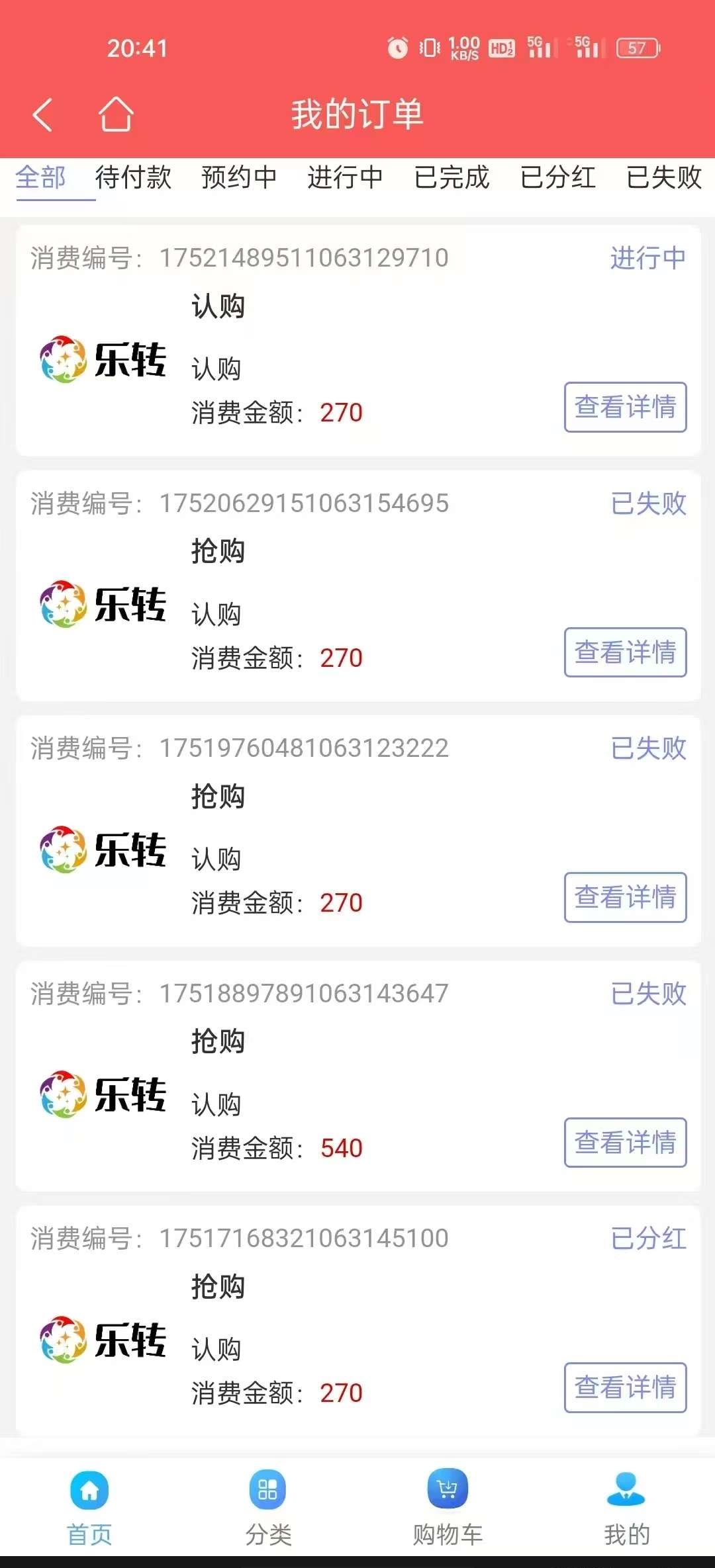Screen dimensions: 715x1568
Task: Show orders under 已完成 tab
Action: click(x=452, y=177)
